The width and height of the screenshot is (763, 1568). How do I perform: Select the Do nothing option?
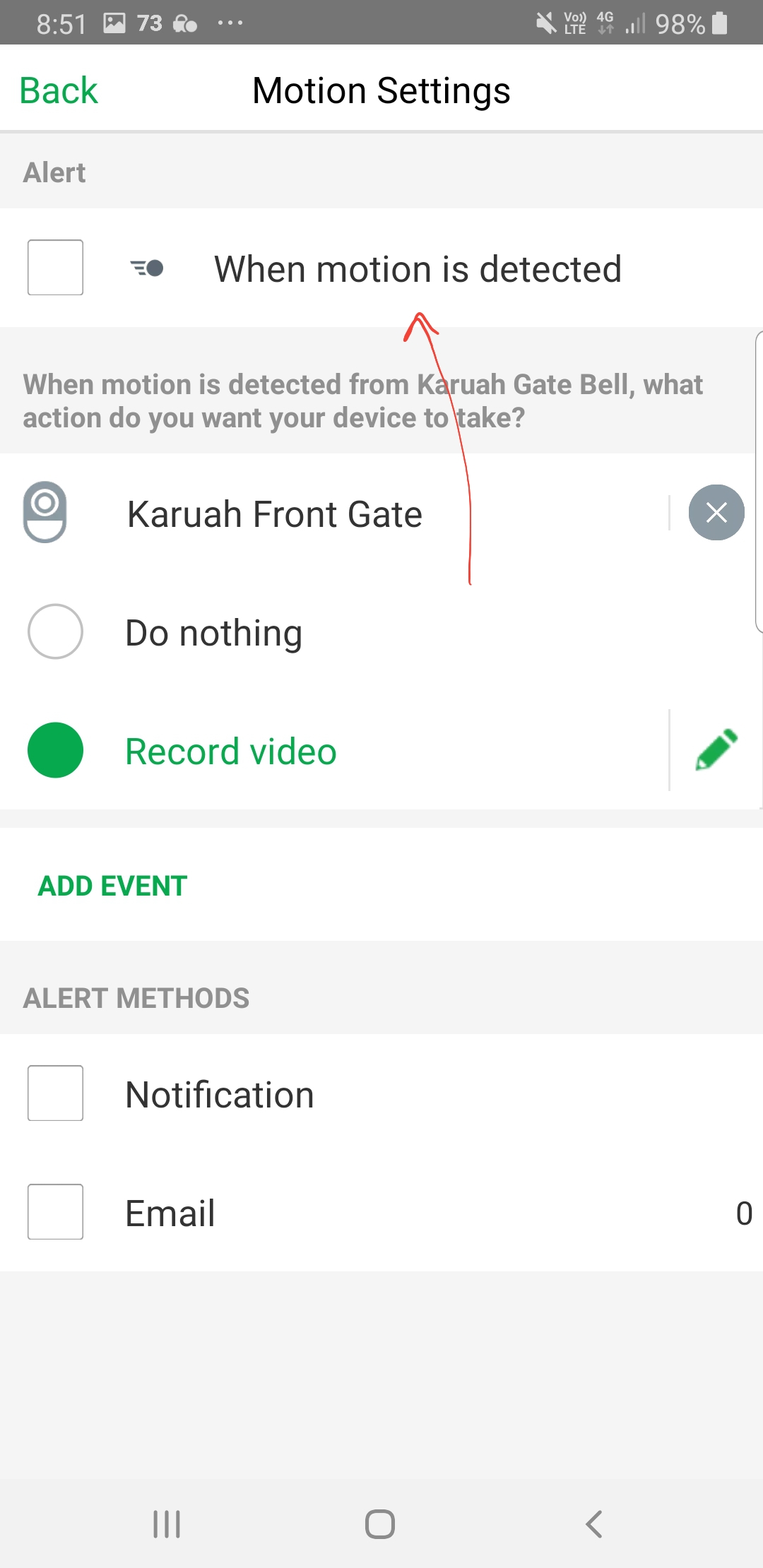pyautogui.click(x=55, y=631)
